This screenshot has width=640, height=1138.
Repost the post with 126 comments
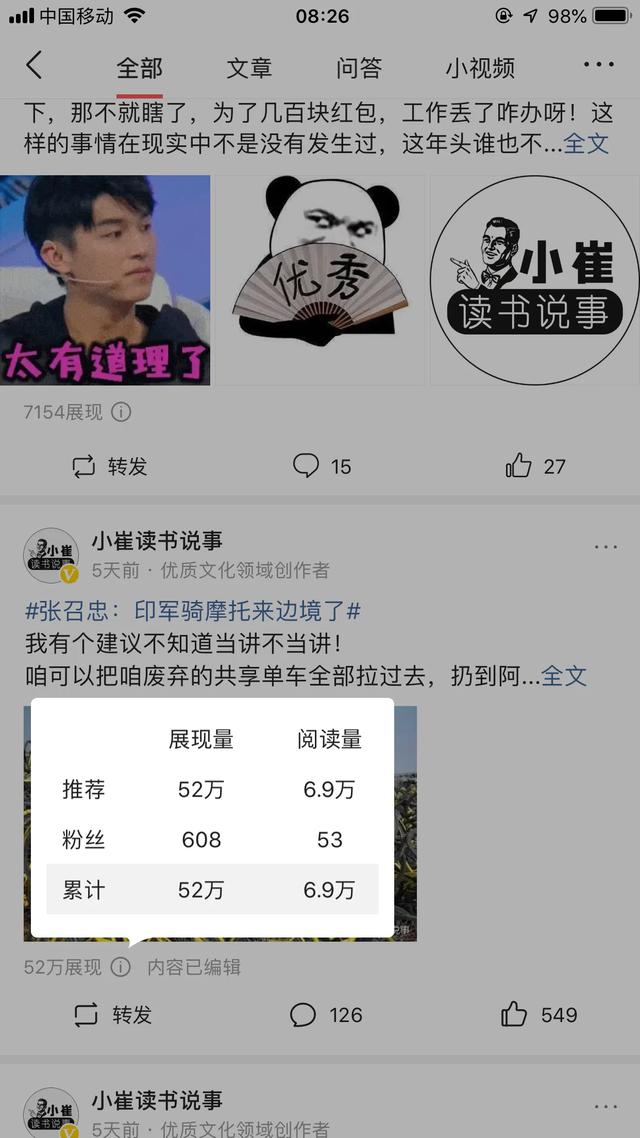pos(113,1015)
